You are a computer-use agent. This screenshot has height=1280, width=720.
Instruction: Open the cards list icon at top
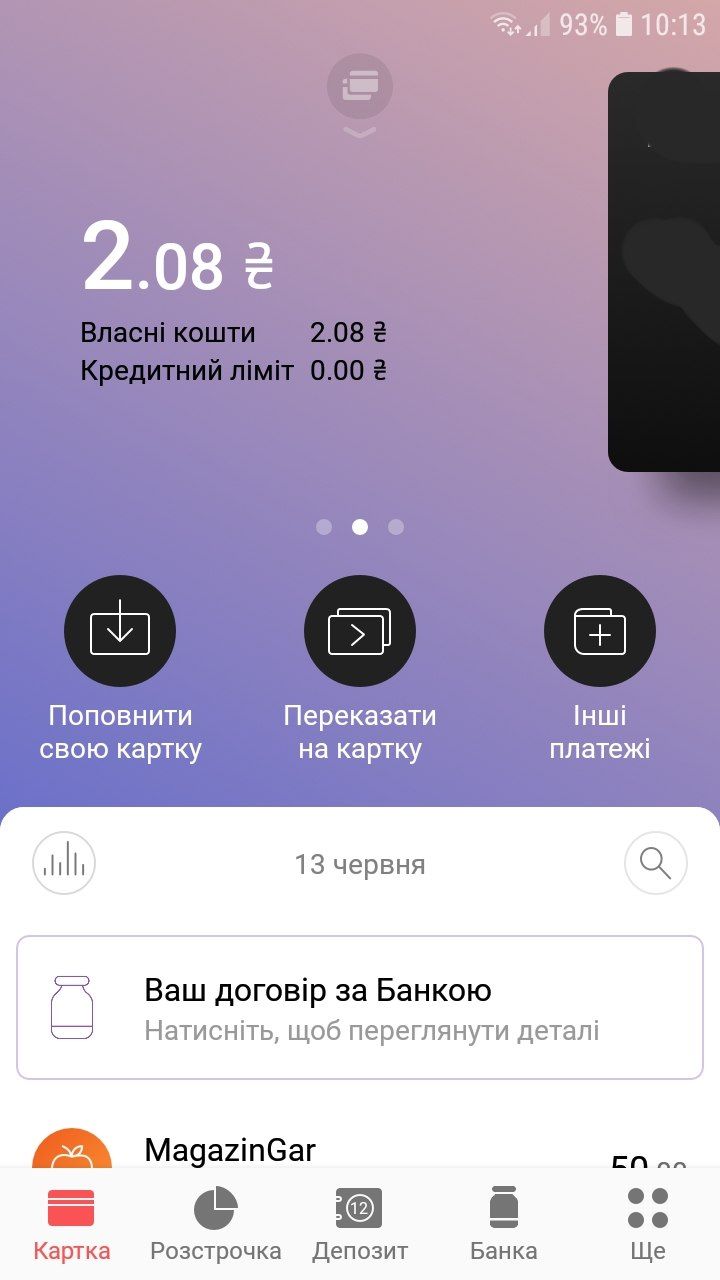click(x=359, y=87)
